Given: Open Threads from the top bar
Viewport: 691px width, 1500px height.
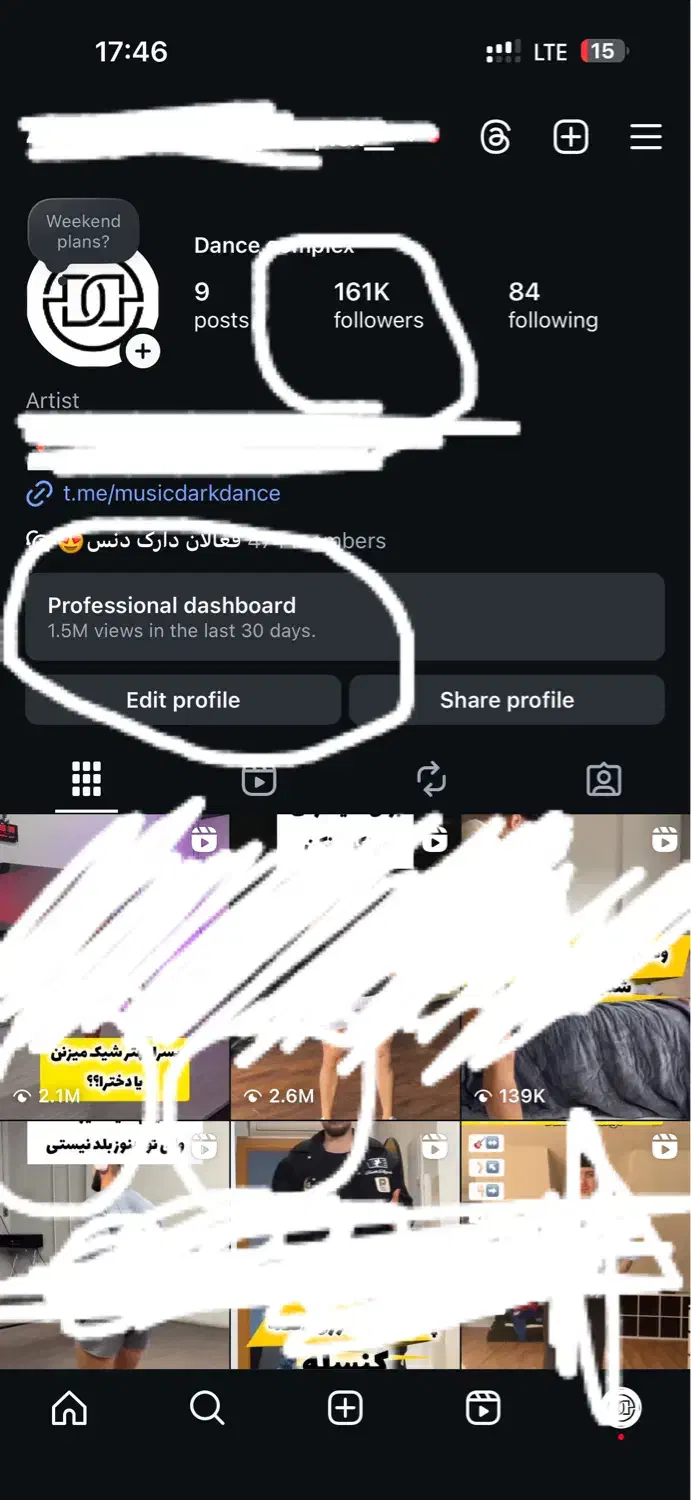Looking at the screenshot, I should tap(495, 137).
